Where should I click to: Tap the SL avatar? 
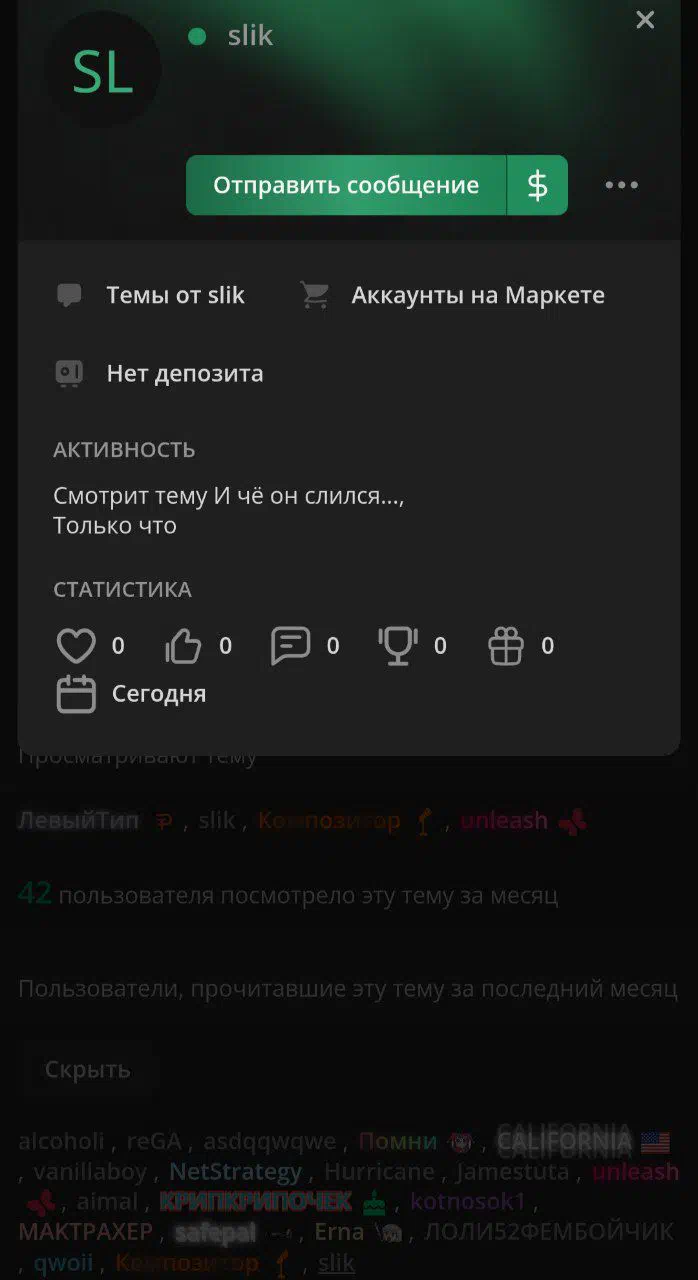(x=102, y=70)
